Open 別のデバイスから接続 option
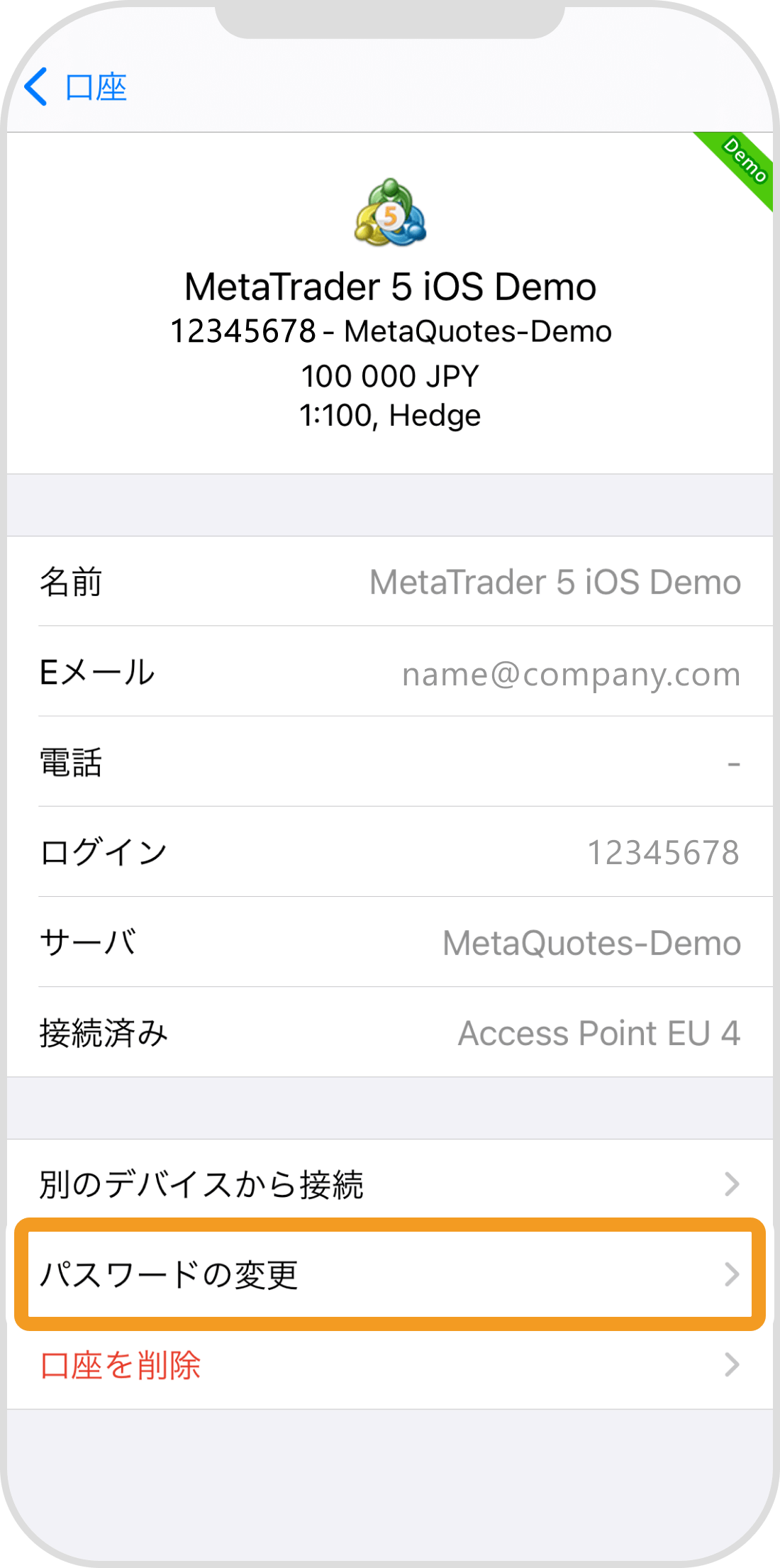The image size is (780, 1568). (x=389, y=1184)
